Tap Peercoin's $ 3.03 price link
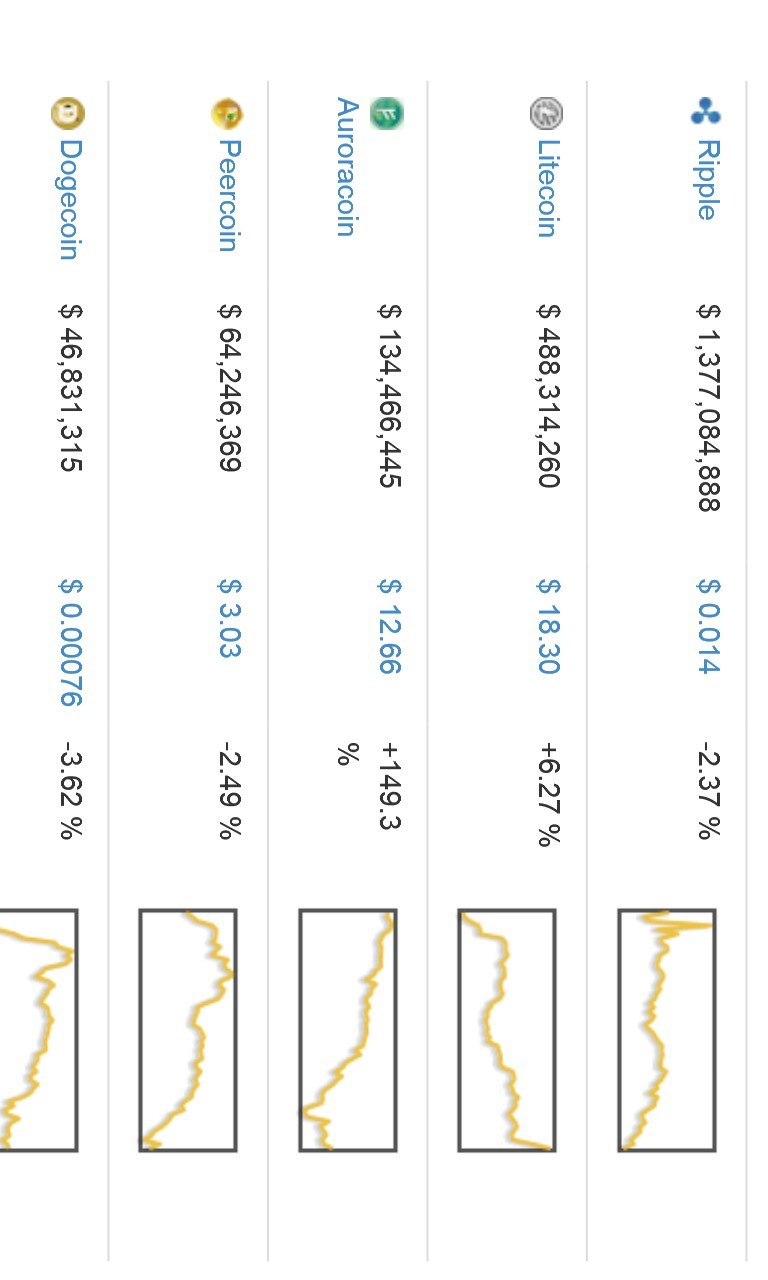This screenshot has height=1280, width=768. coord(228,618)
